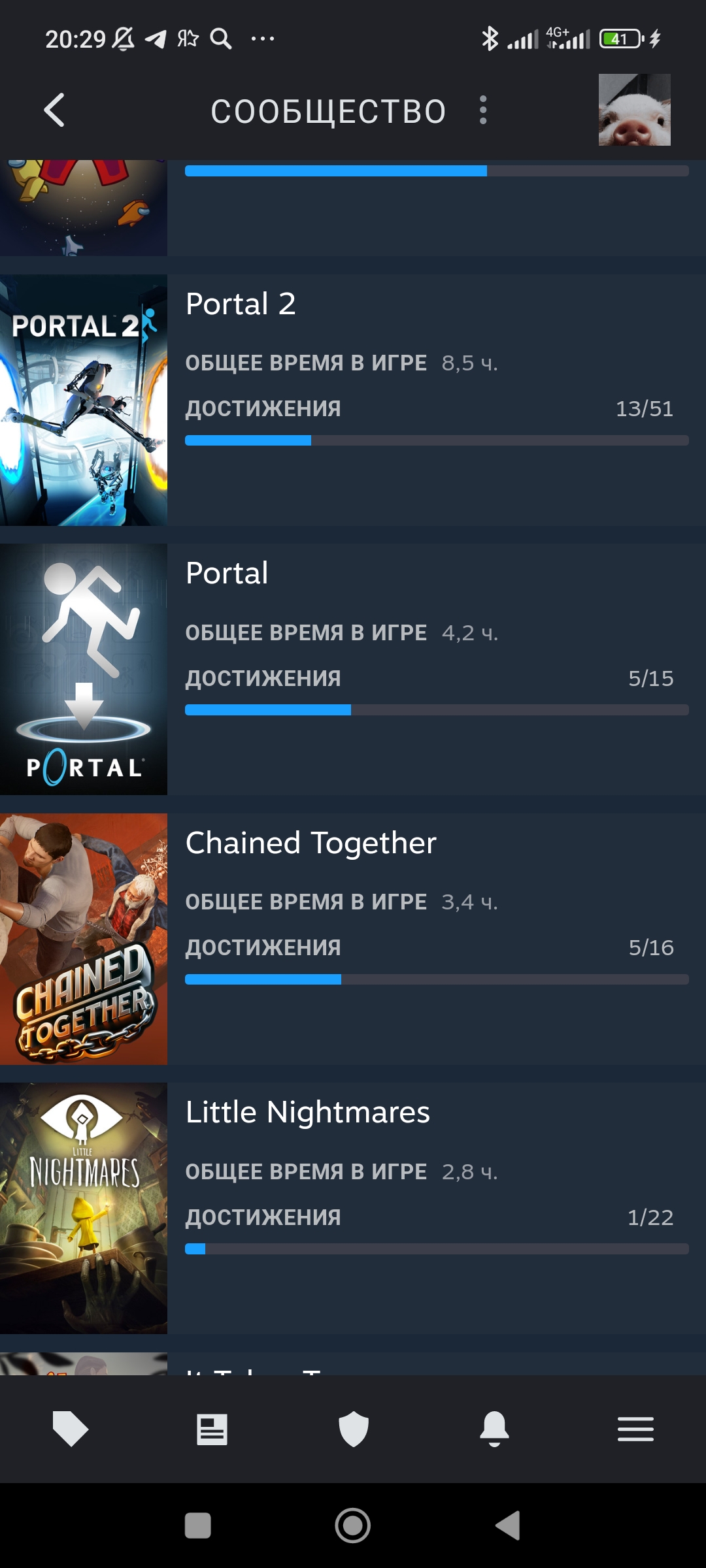Switch to the news feed tab
This screenshot has height=1568, width=706.
coord(212,1429)
